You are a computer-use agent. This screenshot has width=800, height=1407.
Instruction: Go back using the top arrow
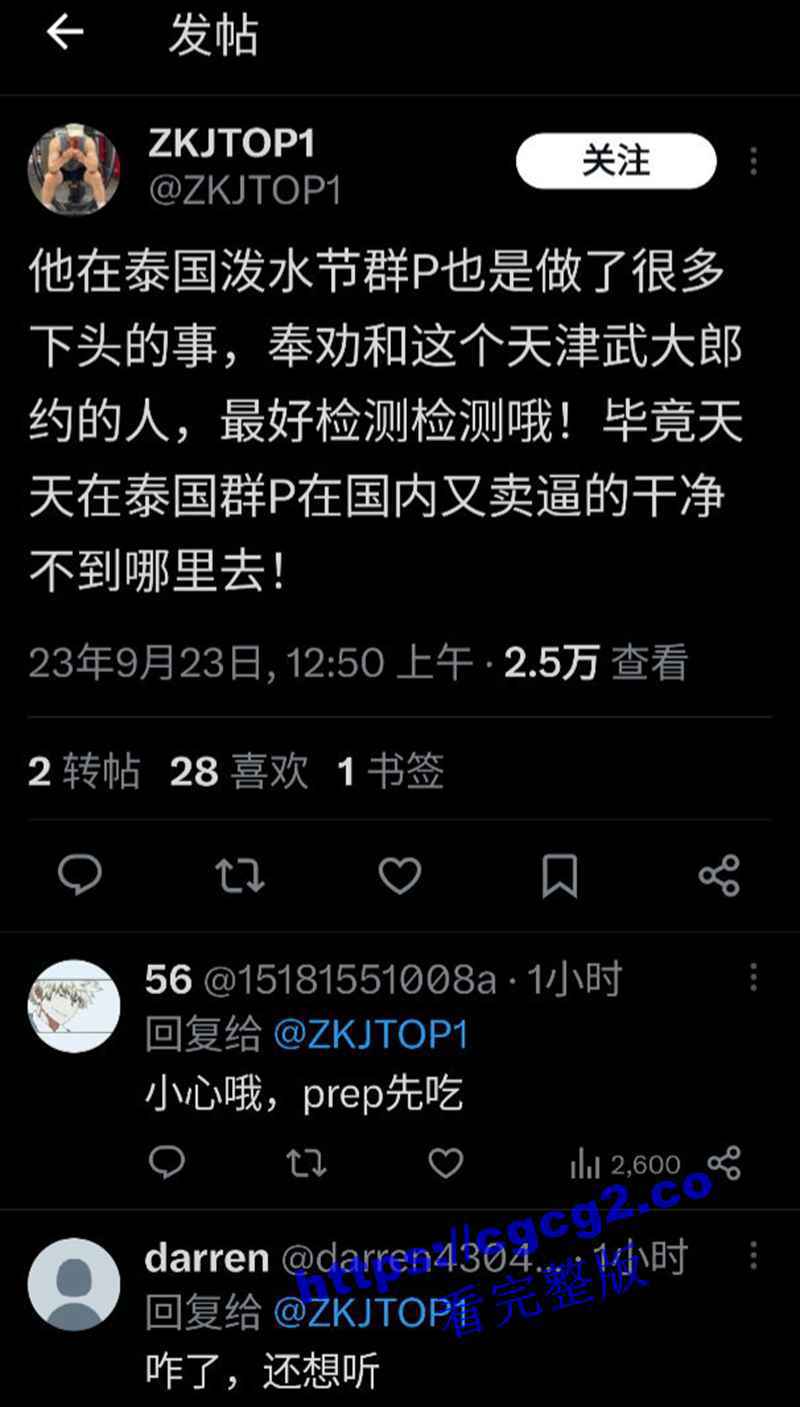(x=64, y=34)
